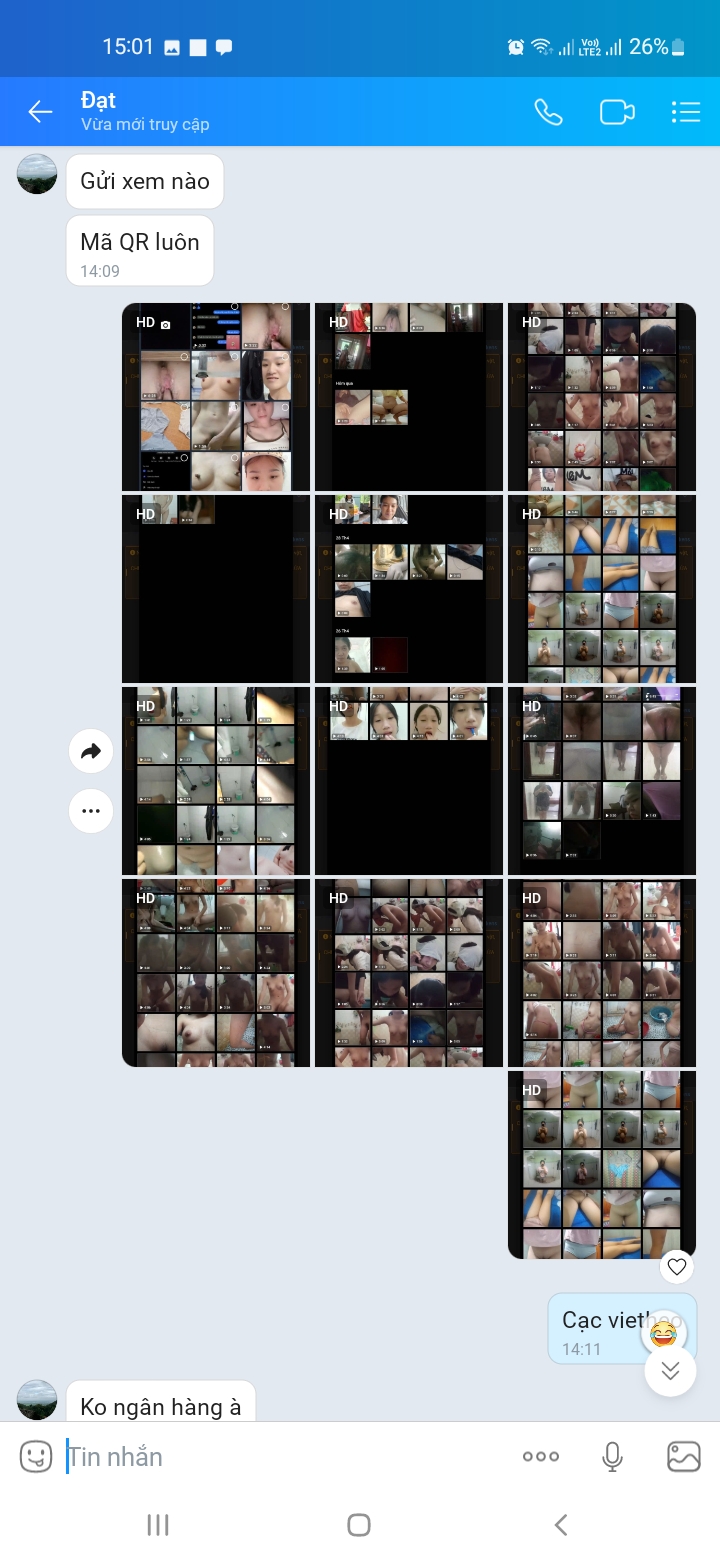The height and width of the screenshot is (1560, 720).
Task: Open more attachment options
Action: coord(541,1457)
